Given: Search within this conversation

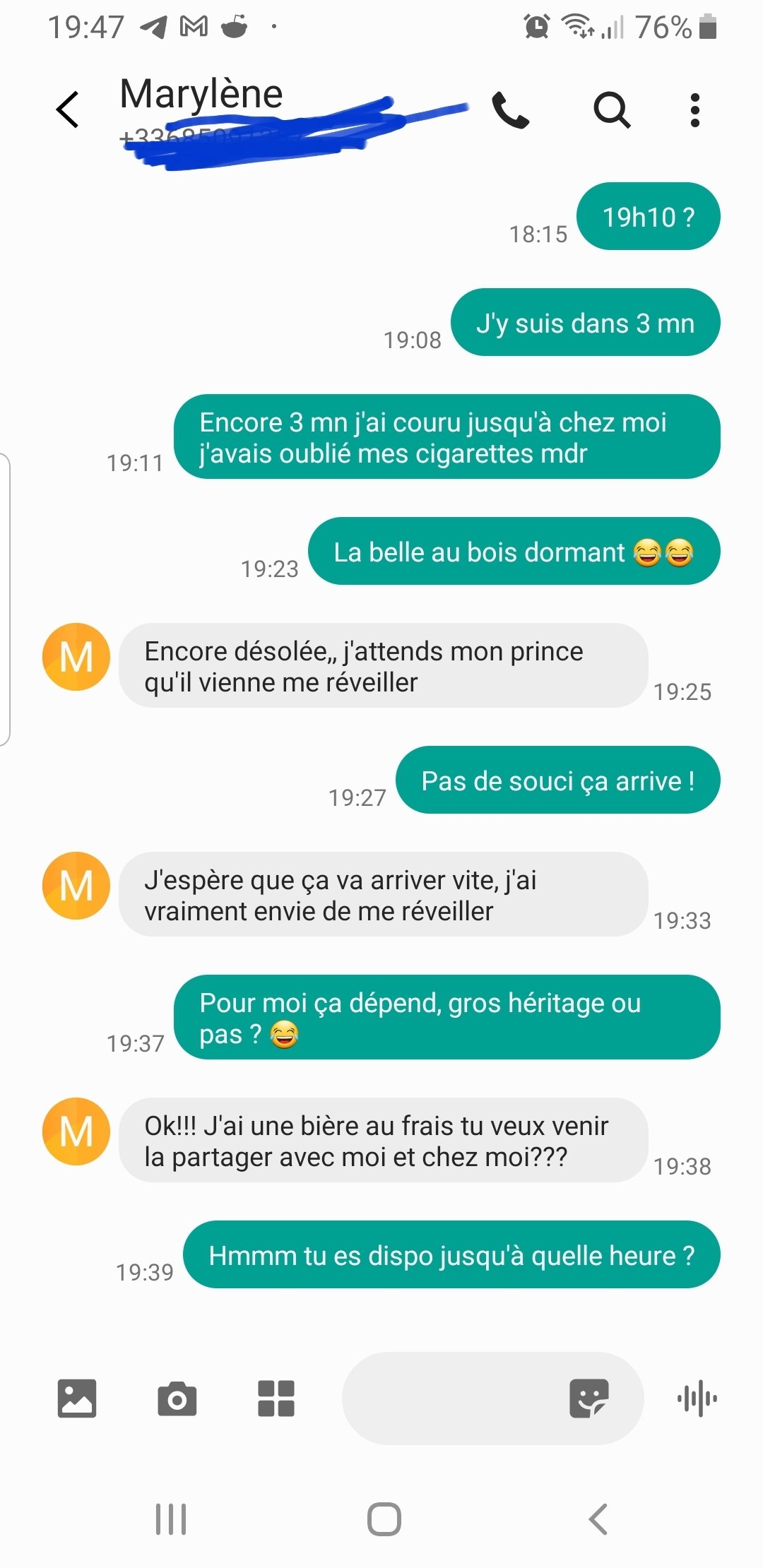Looking at the screenshot, I should pyautogui.click(x=612, y=110).
